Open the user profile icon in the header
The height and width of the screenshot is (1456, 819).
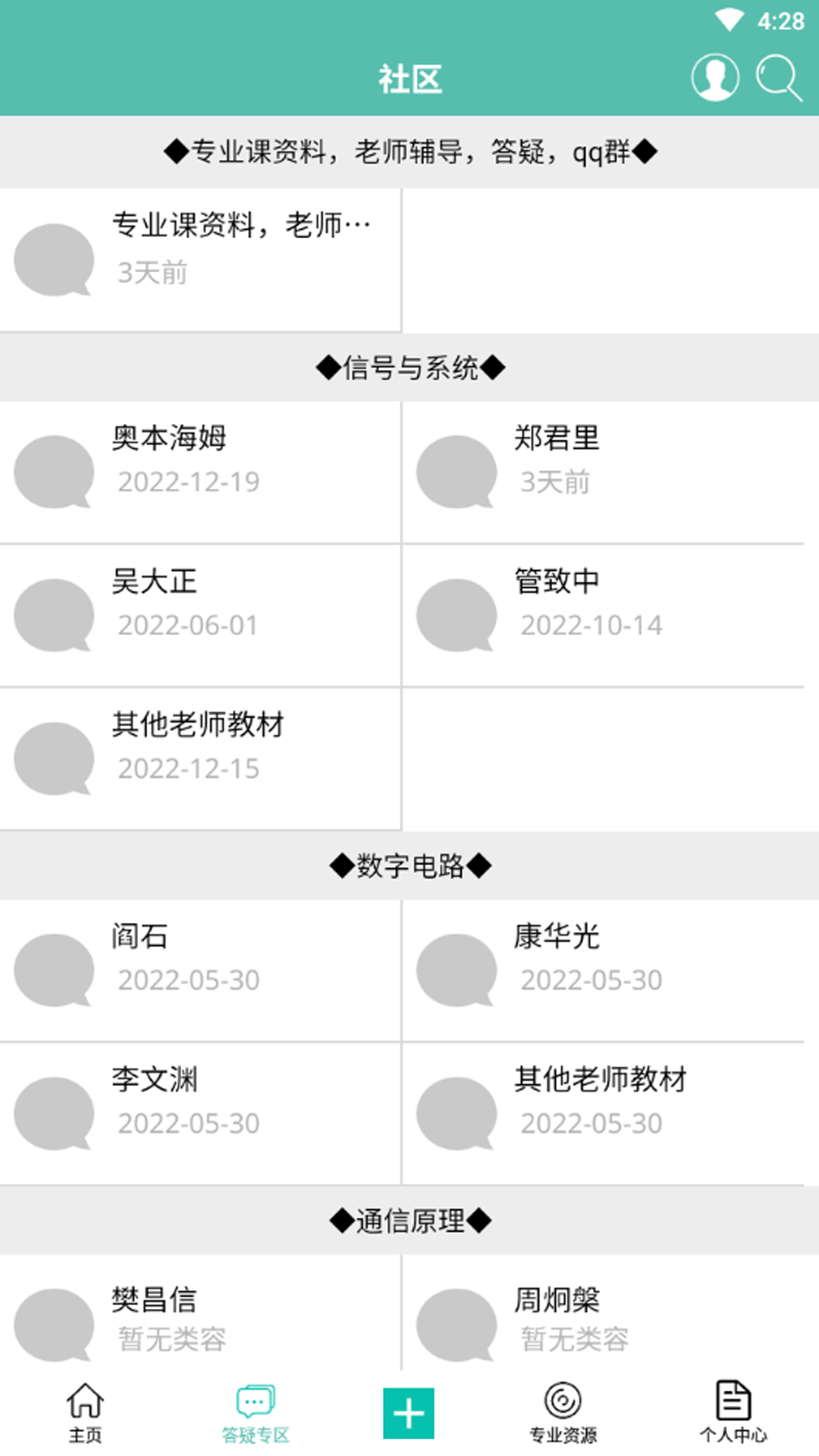[714, 77]
